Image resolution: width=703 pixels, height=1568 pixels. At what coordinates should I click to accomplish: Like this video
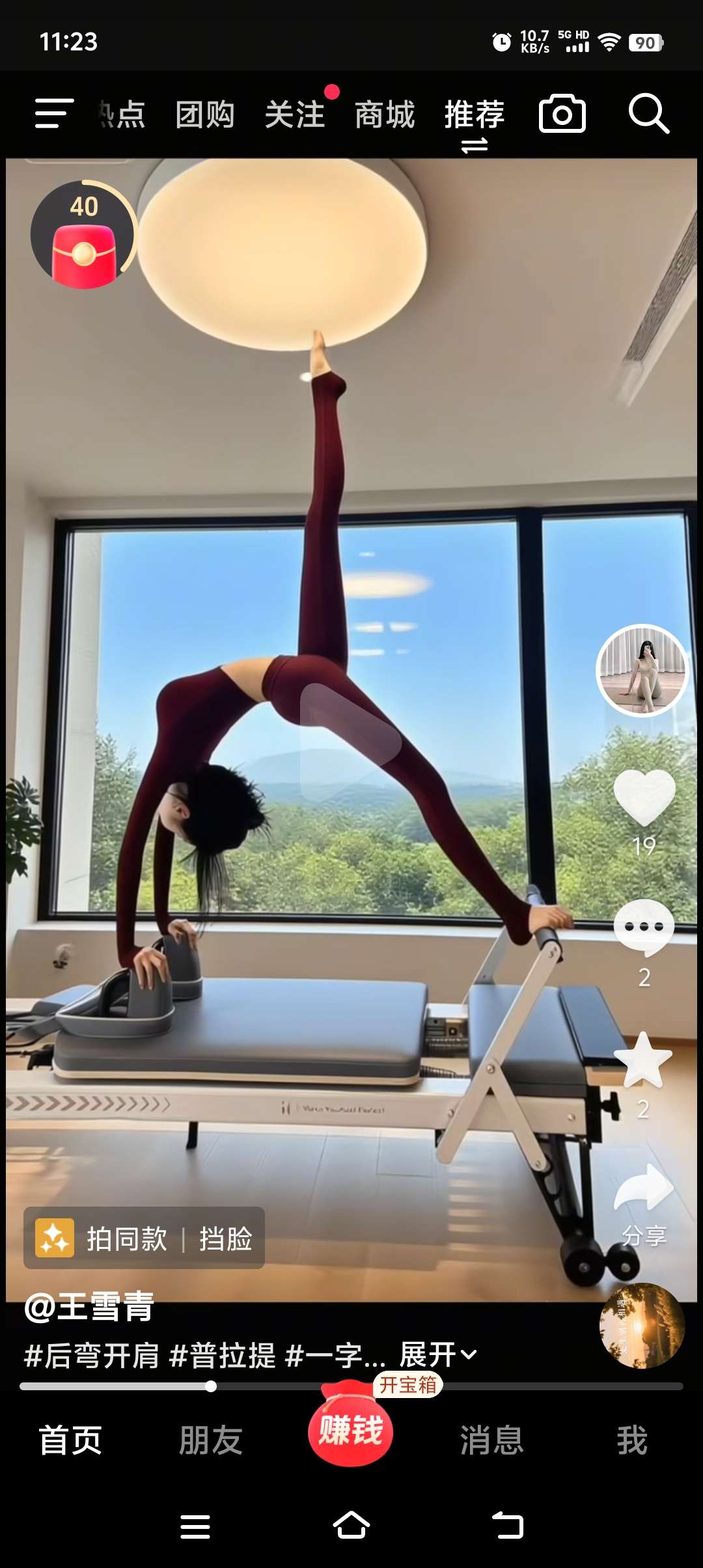(644, 797)
